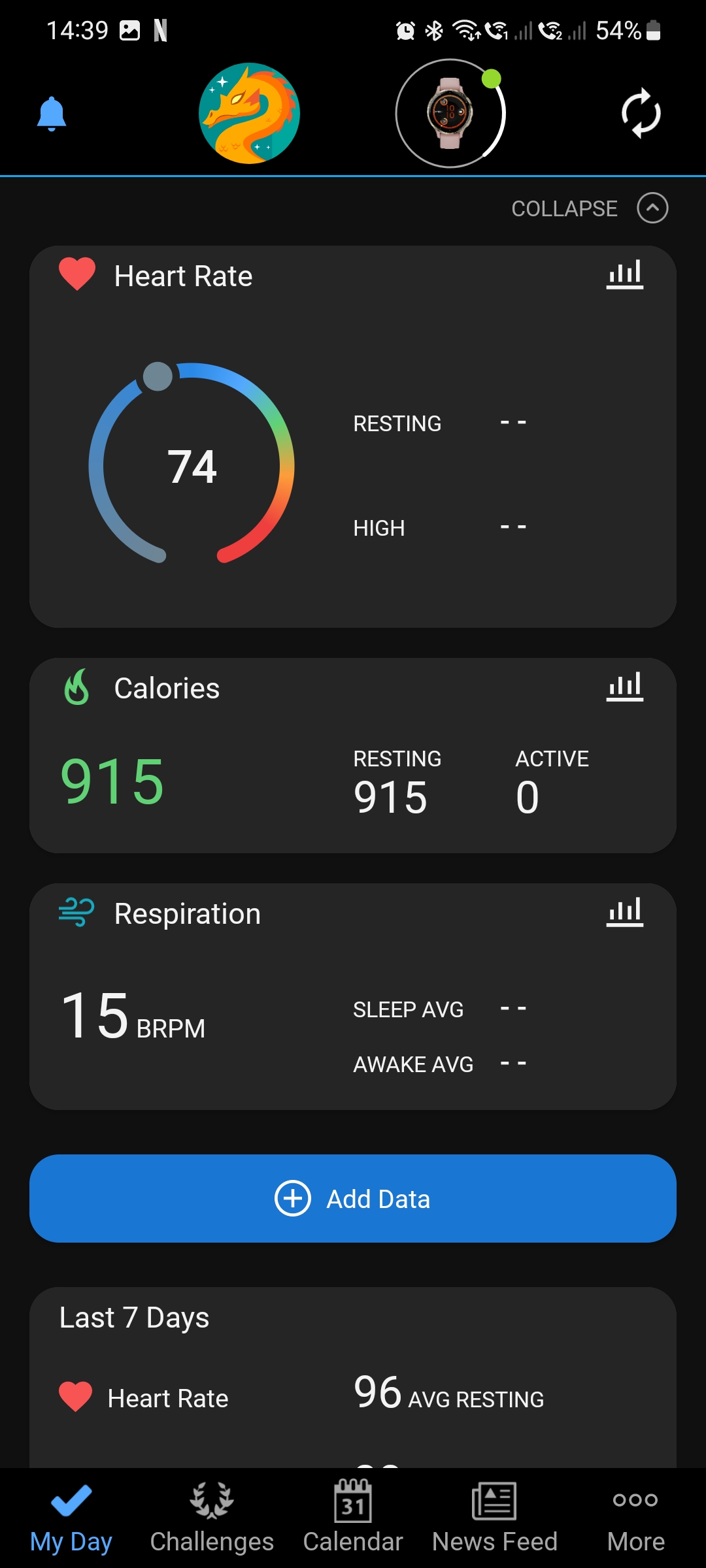Open the connected watch device icon
This screenshot has height=1568, width=706.
tap(450, 113)
